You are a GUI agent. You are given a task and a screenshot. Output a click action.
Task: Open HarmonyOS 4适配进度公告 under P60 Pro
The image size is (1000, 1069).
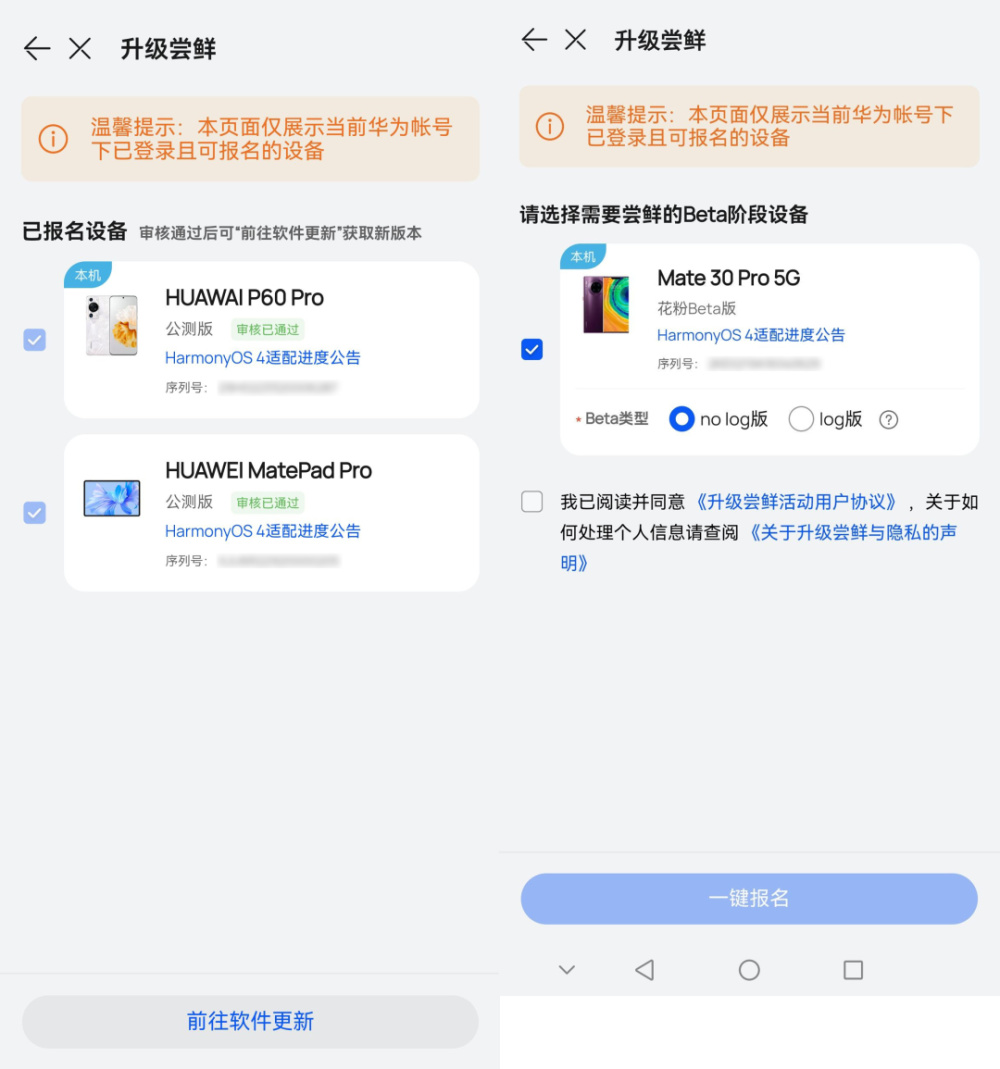click(262, 358)
